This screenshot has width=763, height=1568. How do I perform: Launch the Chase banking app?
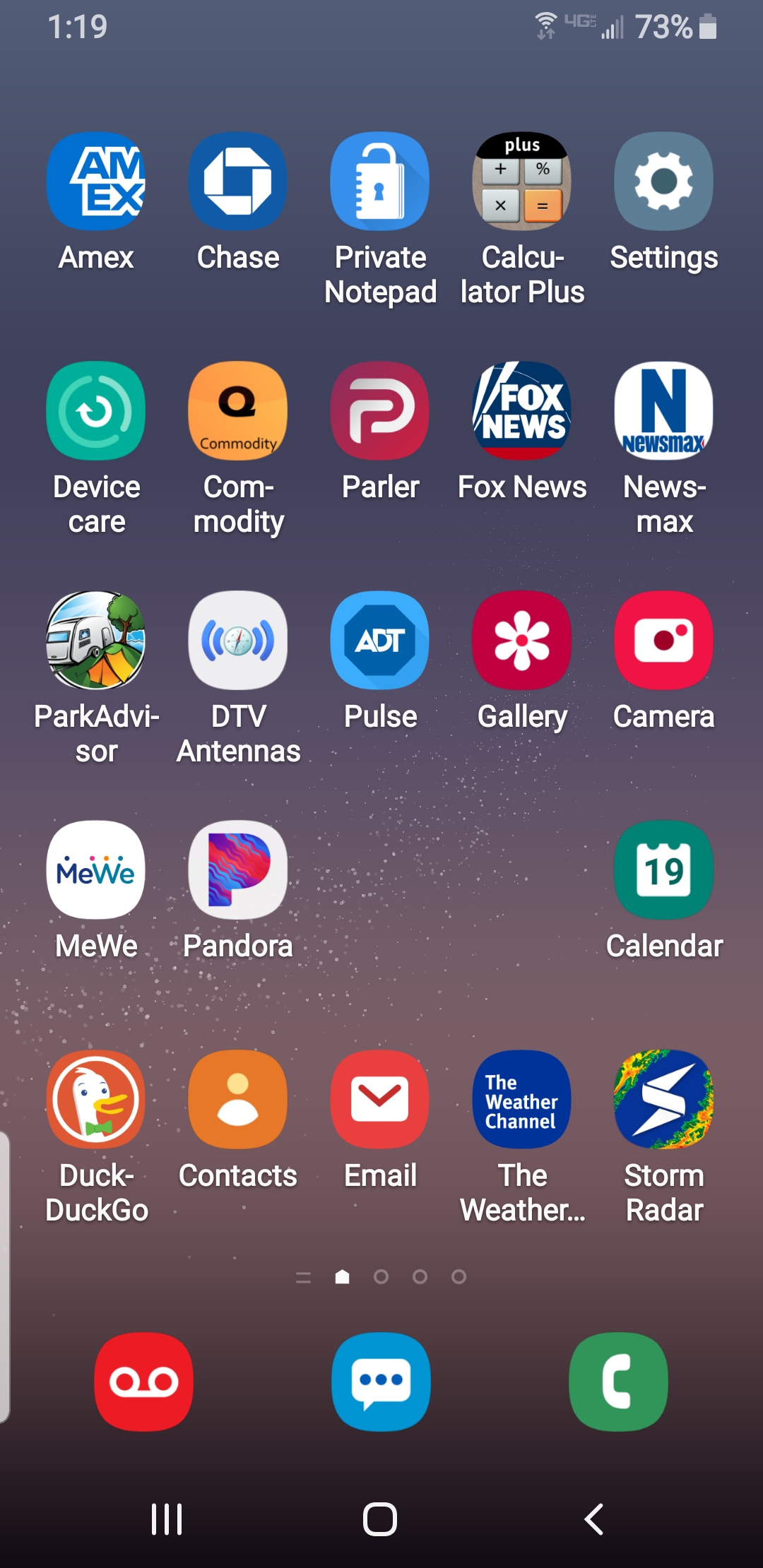238,182
